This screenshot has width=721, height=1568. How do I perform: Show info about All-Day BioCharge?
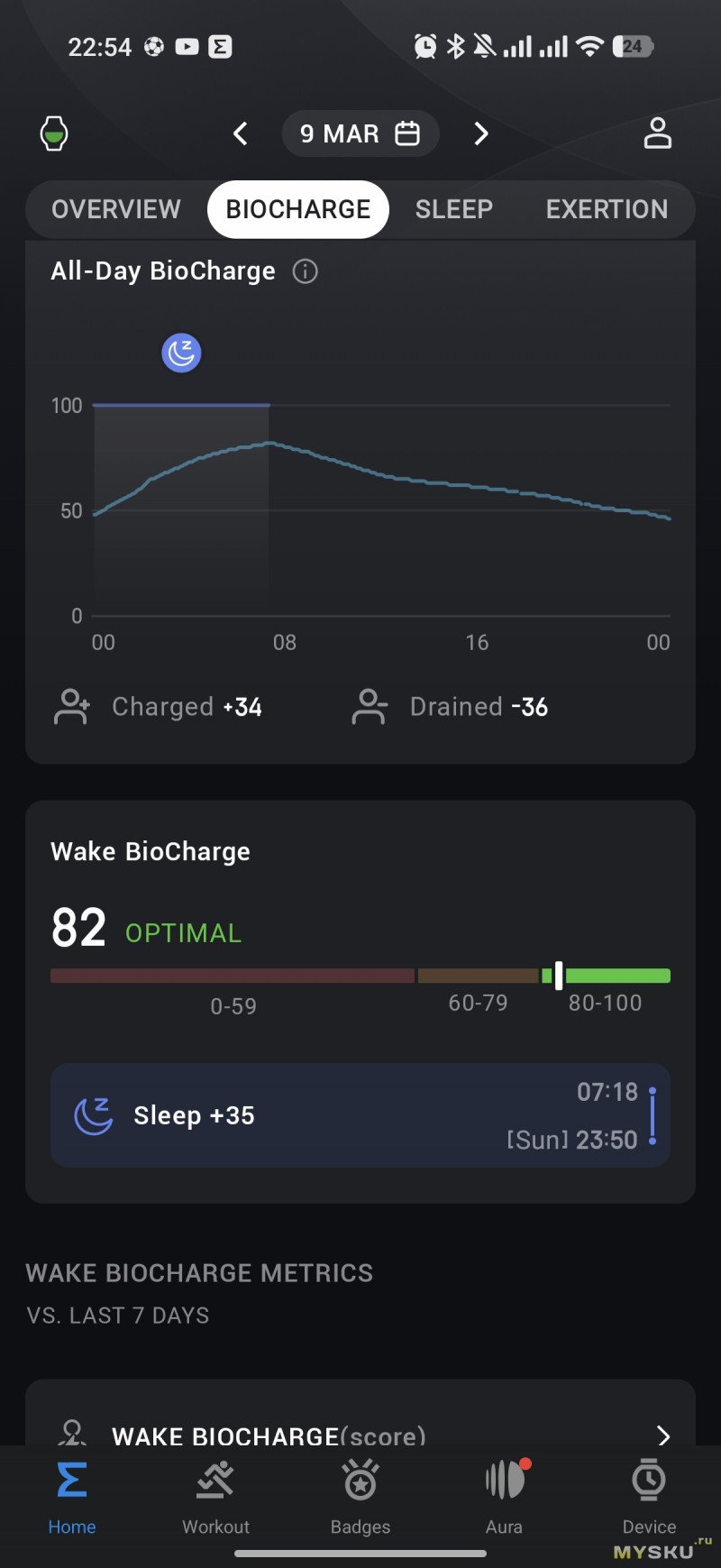pos(306,271)
